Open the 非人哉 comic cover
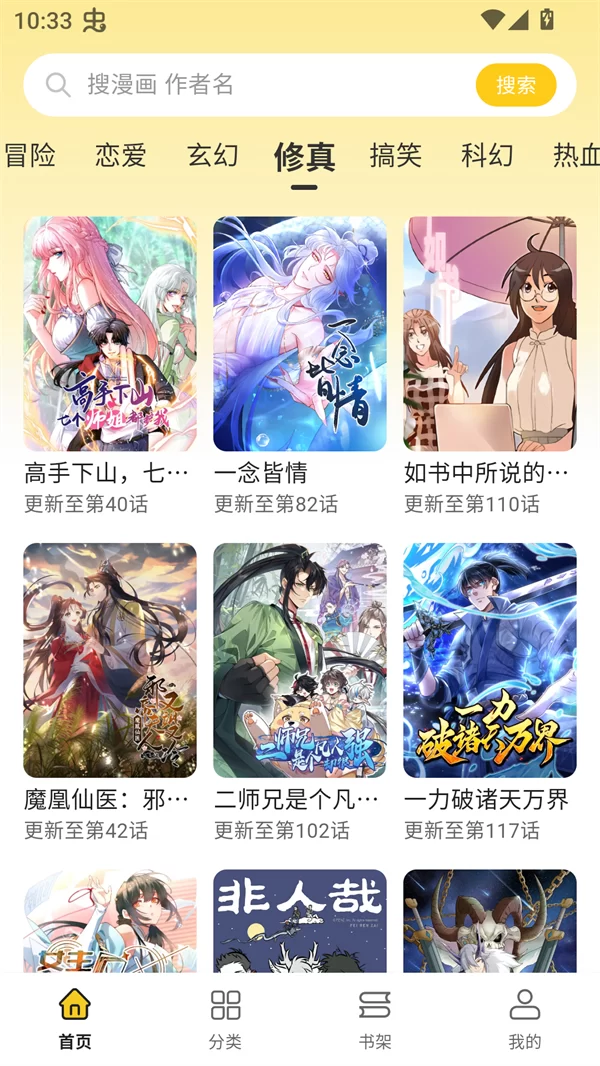The image size is (600, 1066). coord(300,920)
